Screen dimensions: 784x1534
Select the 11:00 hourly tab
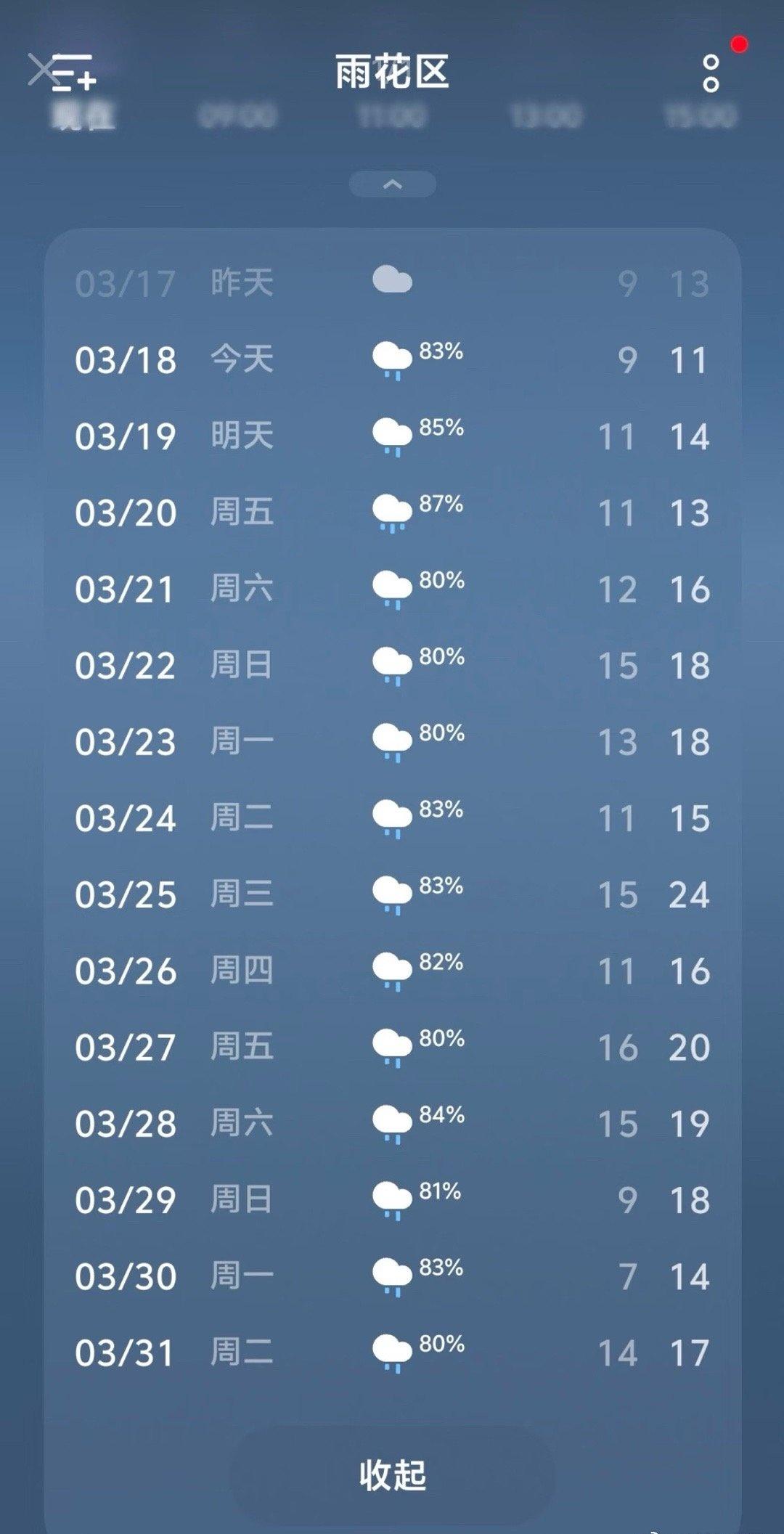[390, 115]
